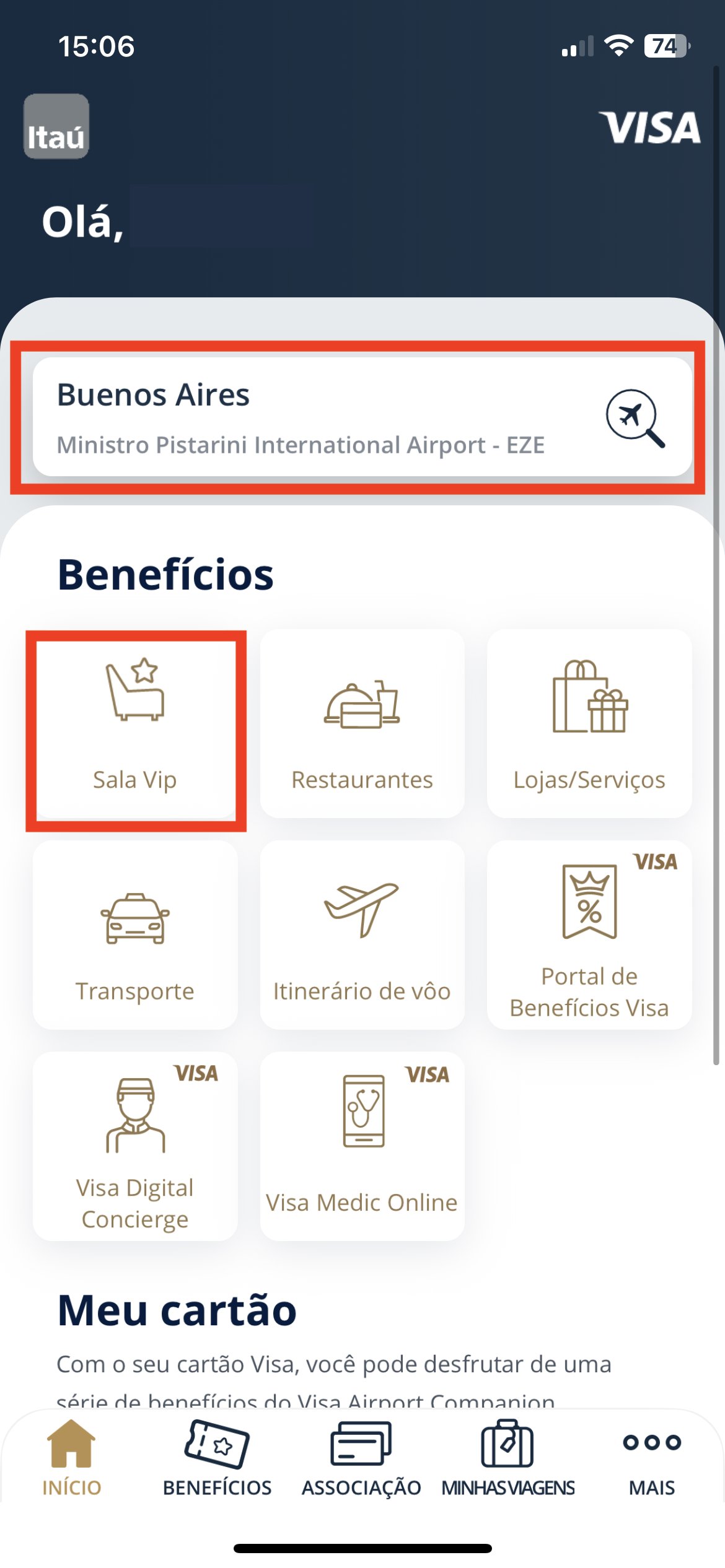Select the Transporte tile

[135, 935]
